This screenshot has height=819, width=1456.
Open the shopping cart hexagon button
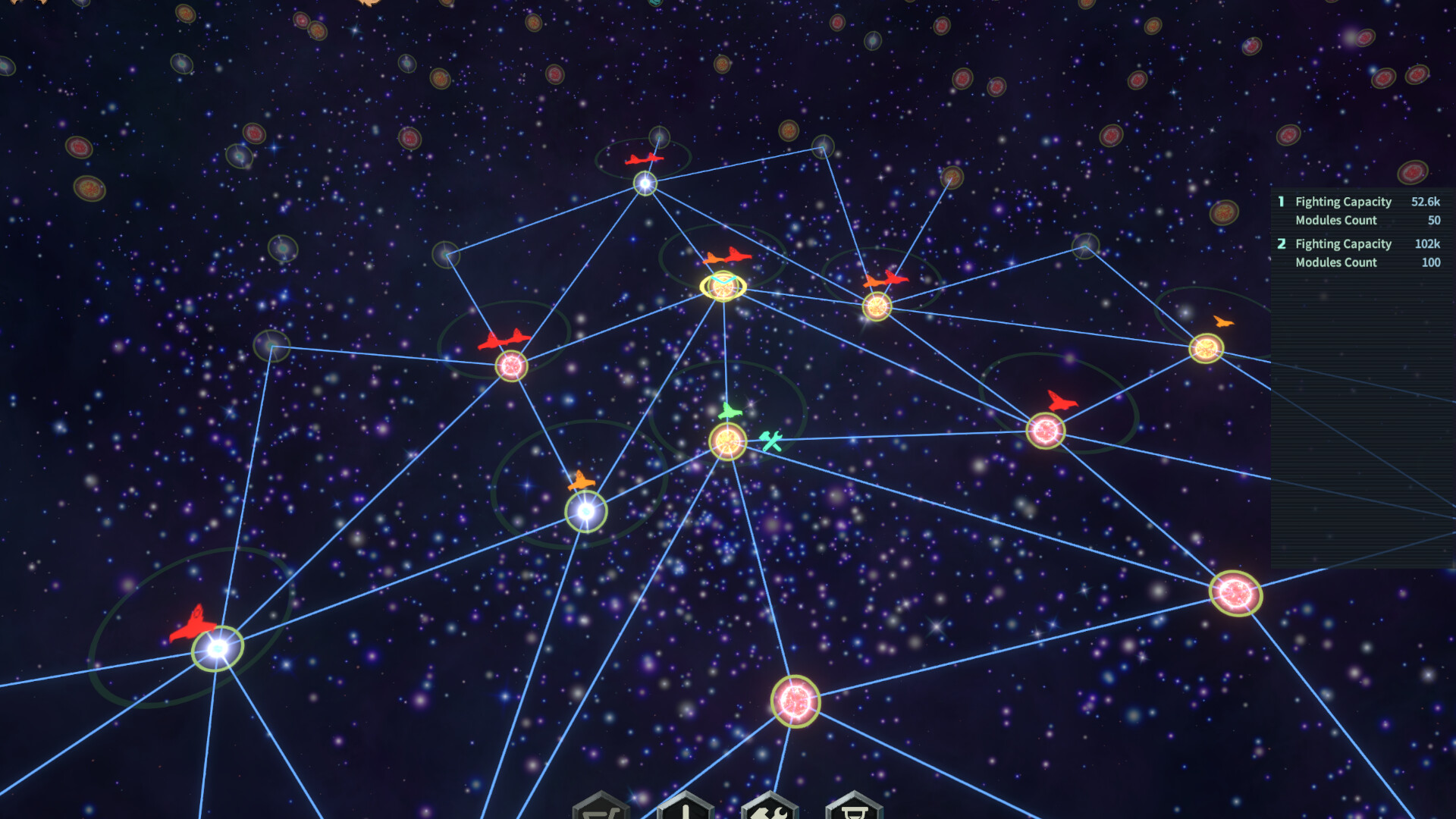[x=601, y=808]
